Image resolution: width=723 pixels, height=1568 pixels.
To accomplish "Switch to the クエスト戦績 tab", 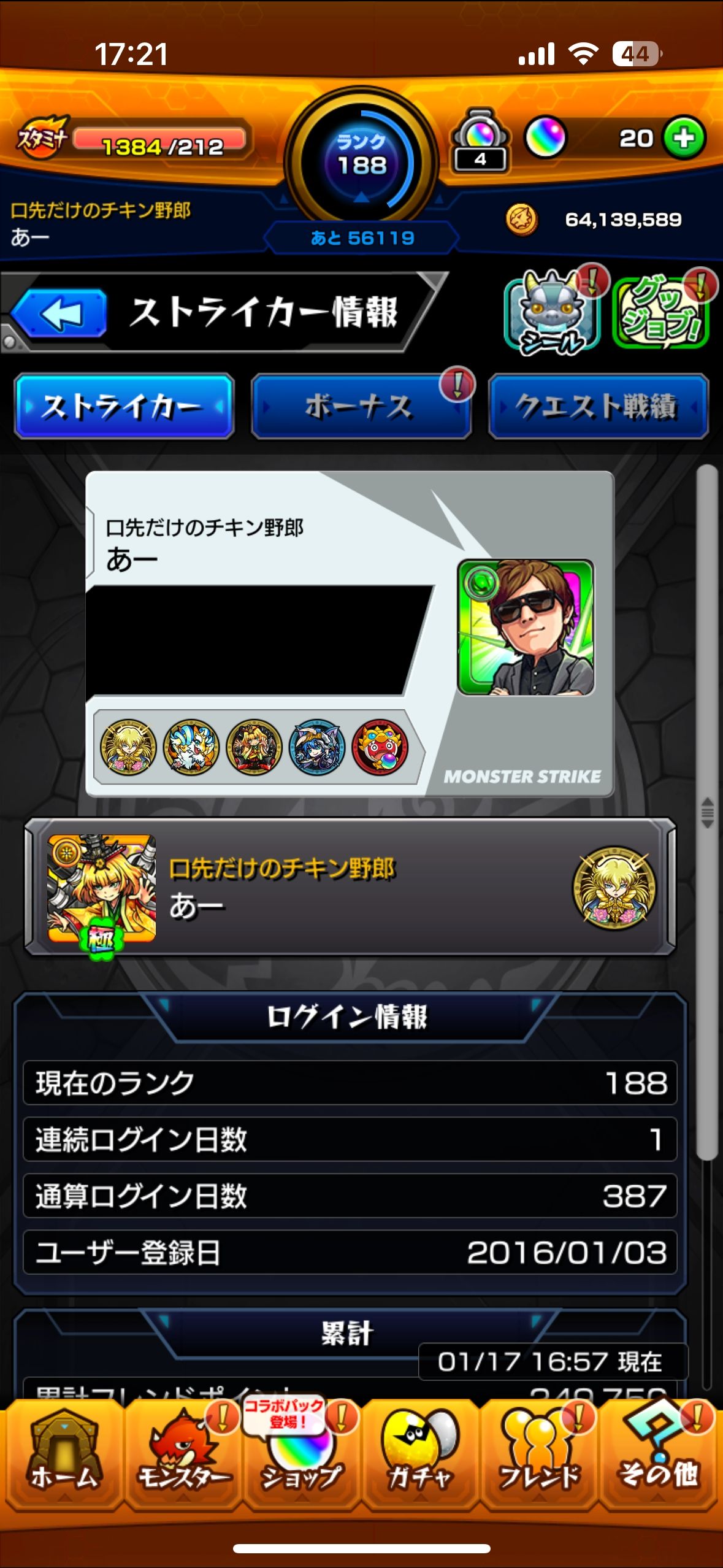I will pyautogui.click(x=598, y=406).
